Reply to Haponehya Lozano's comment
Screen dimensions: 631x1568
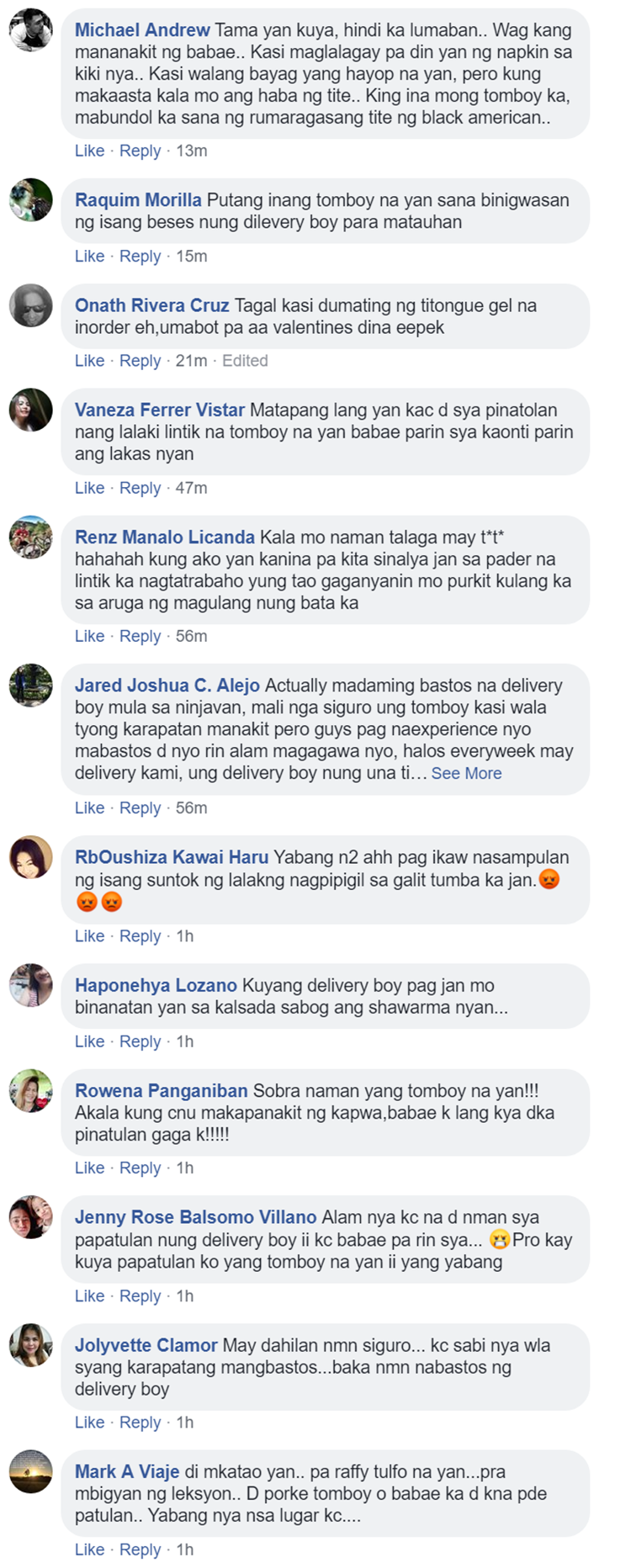tap(140, 1041)
